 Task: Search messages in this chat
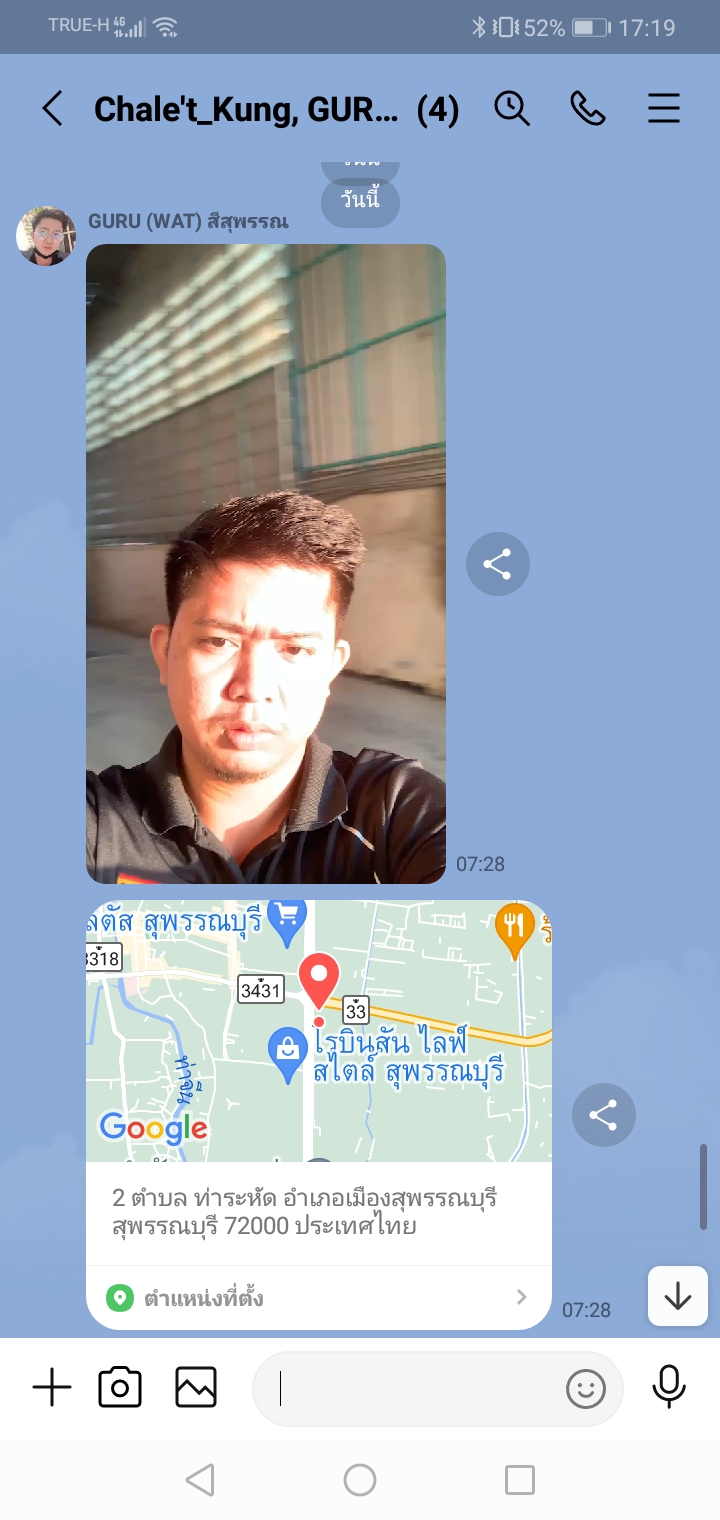point(512,108)
